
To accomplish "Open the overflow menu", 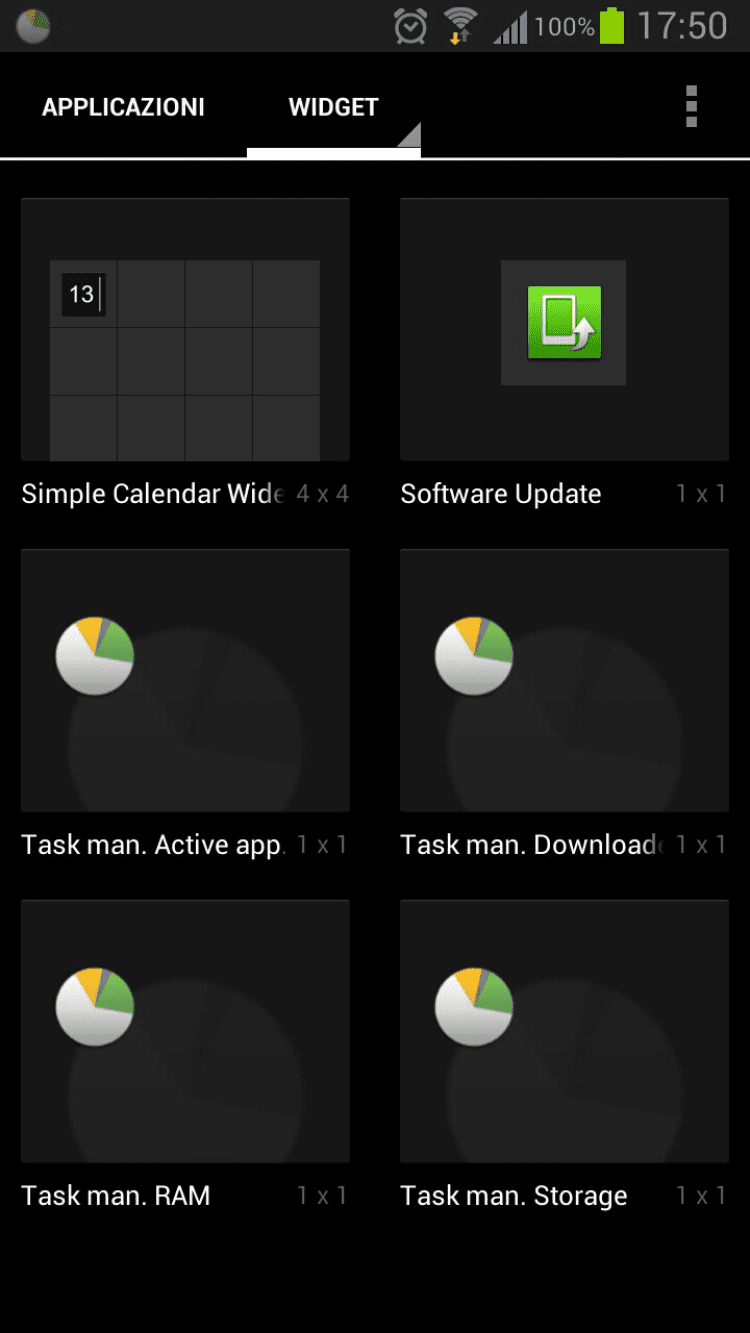I will point(691,107).
